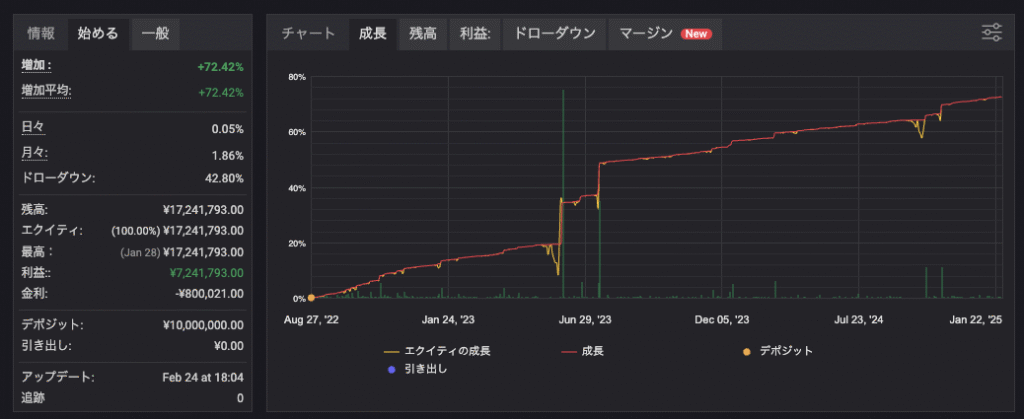Toggle the デポジット legend marker
Image resolution: width=1024 pixels, height=419 pixels.
[x=778, y=351]
